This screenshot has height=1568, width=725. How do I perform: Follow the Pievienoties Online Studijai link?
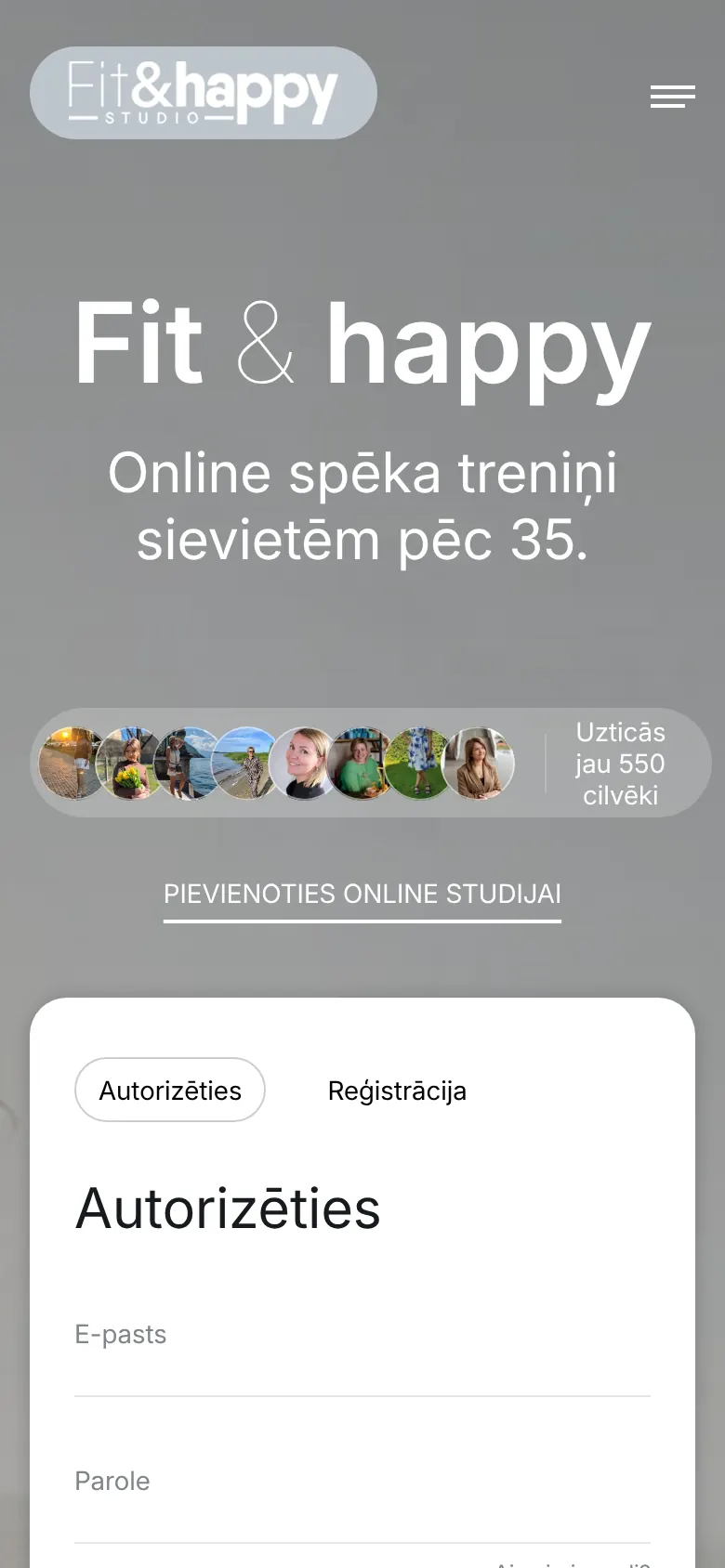point(362,895)
